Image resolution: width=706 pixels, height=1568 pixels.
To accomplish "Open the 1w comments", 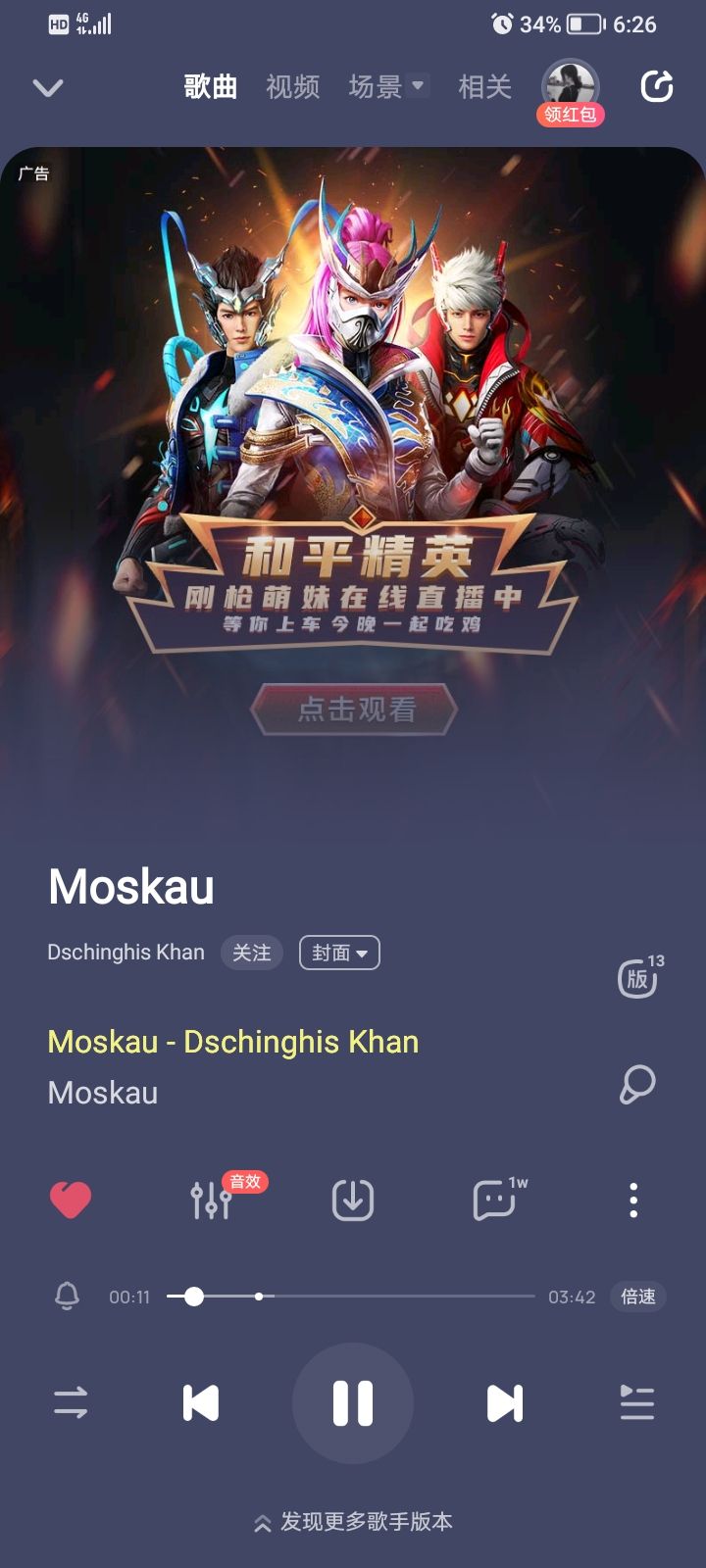I will click(495, 1200).
